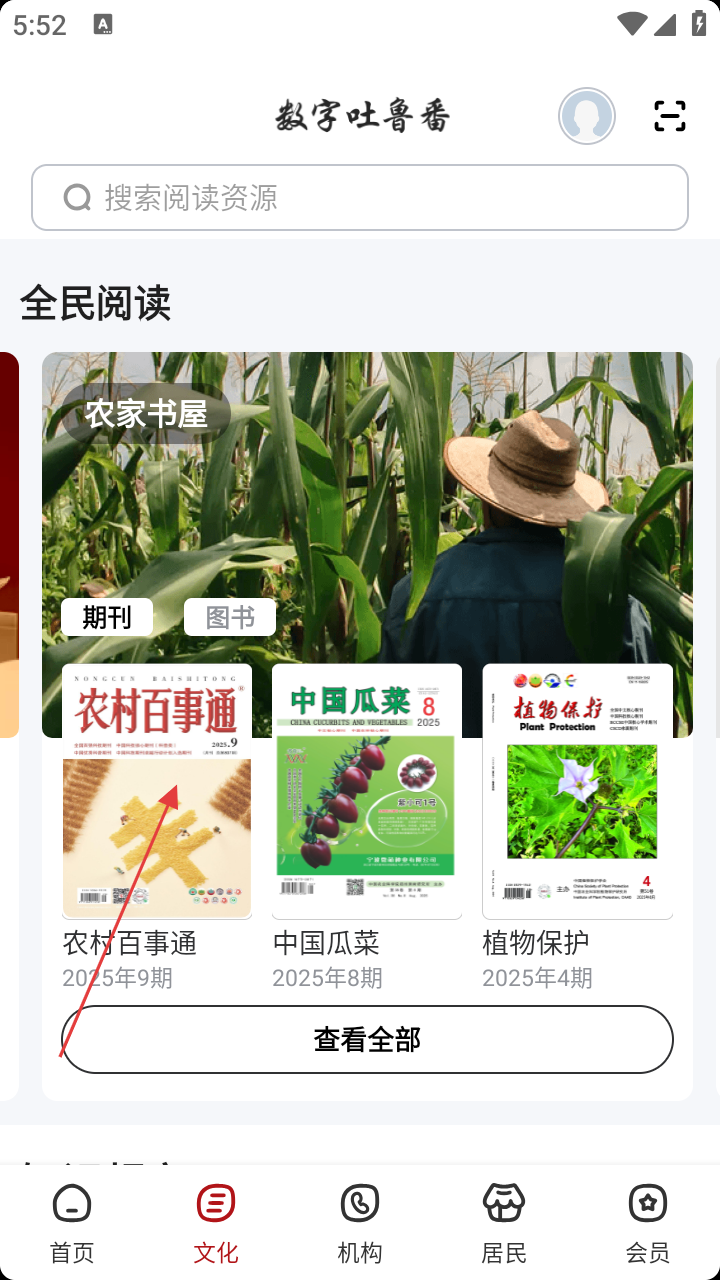Tap the 搜索阅读资源 search box

coord(360,198)
